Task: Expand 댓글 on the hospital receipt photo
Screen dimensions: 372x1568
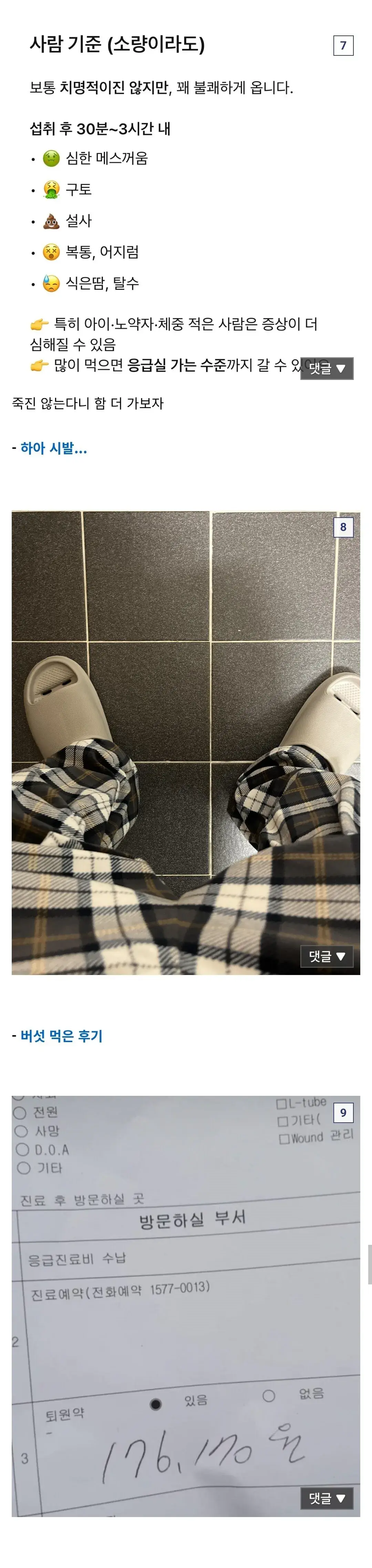Action: 327,1498
